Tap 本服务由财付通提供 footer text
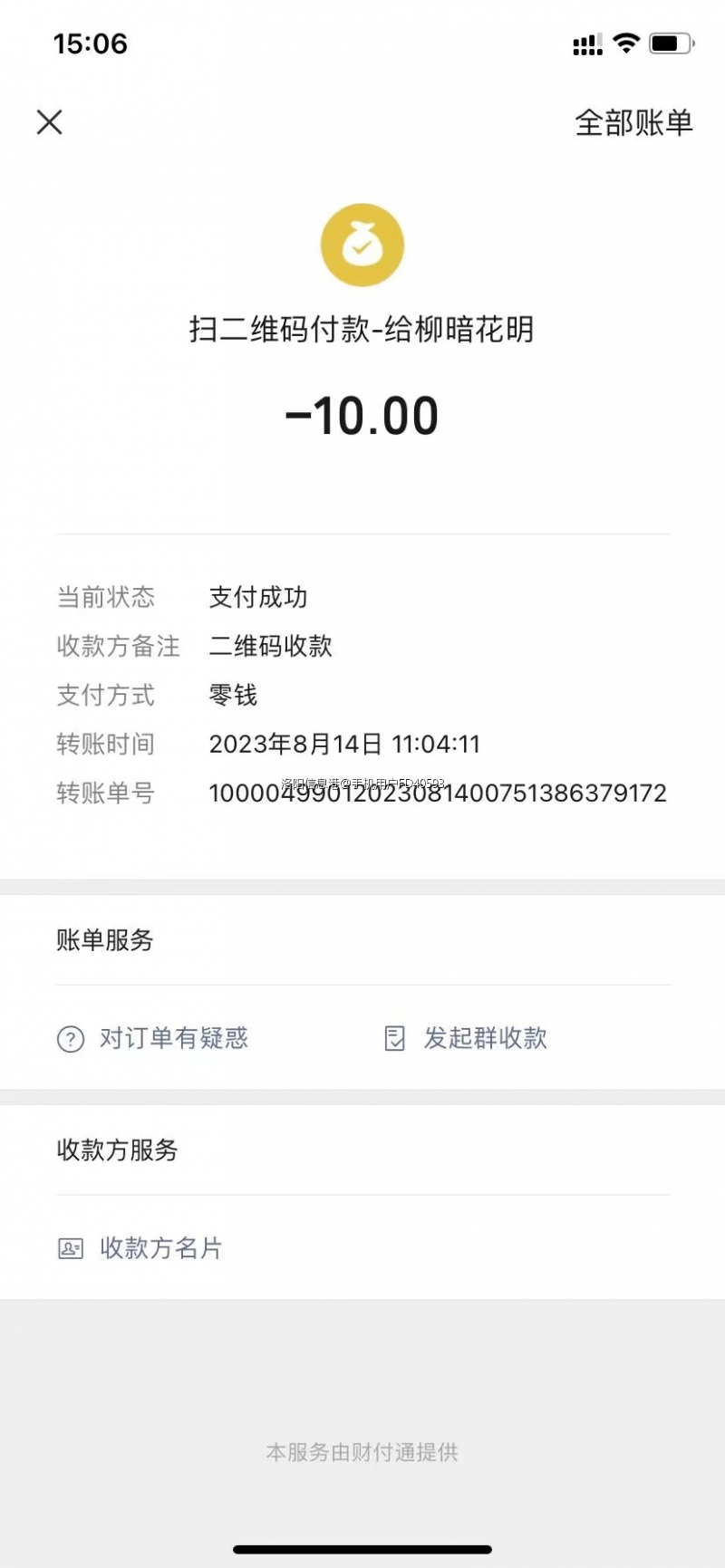Screen dimensions: 725x1568 362,1452
